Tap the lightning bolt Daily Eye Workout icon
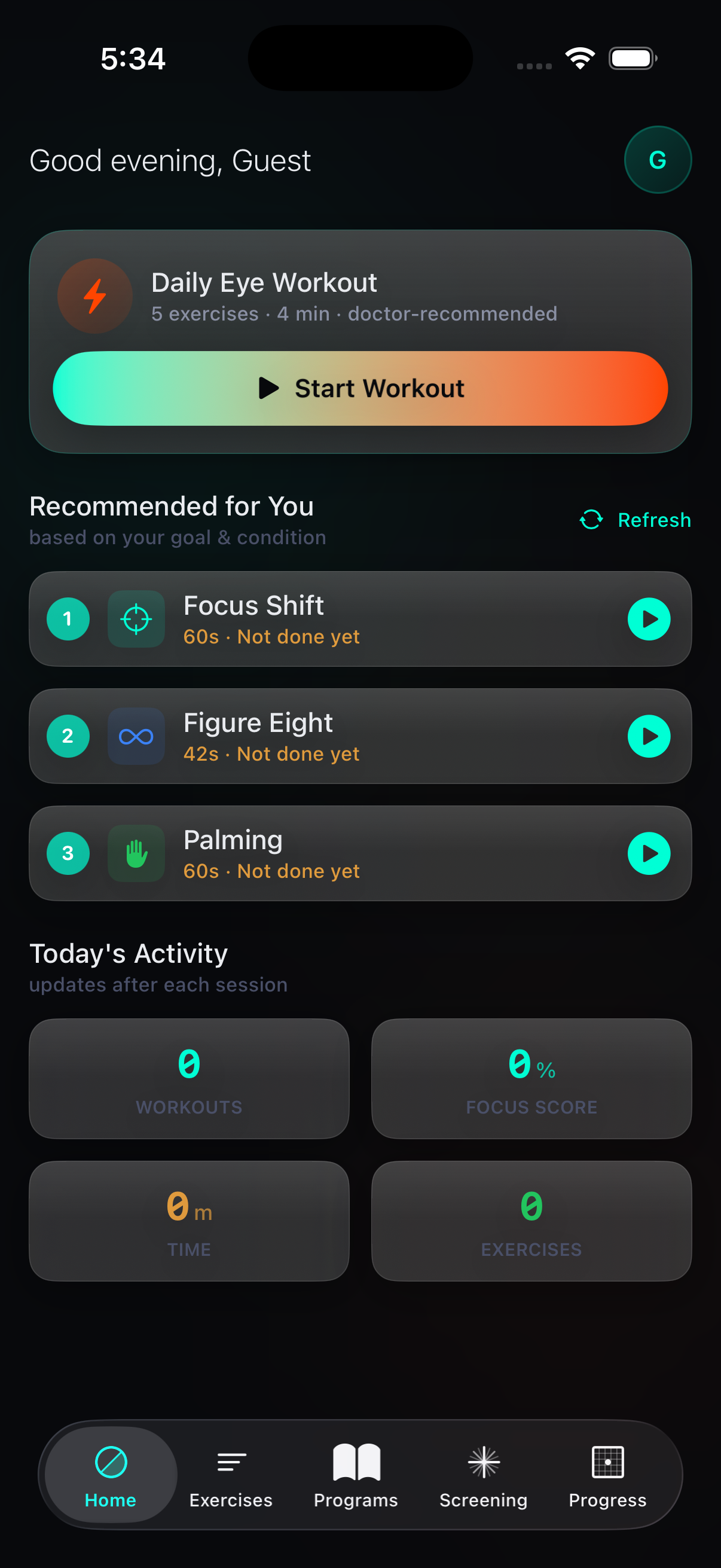 point(94,295)
